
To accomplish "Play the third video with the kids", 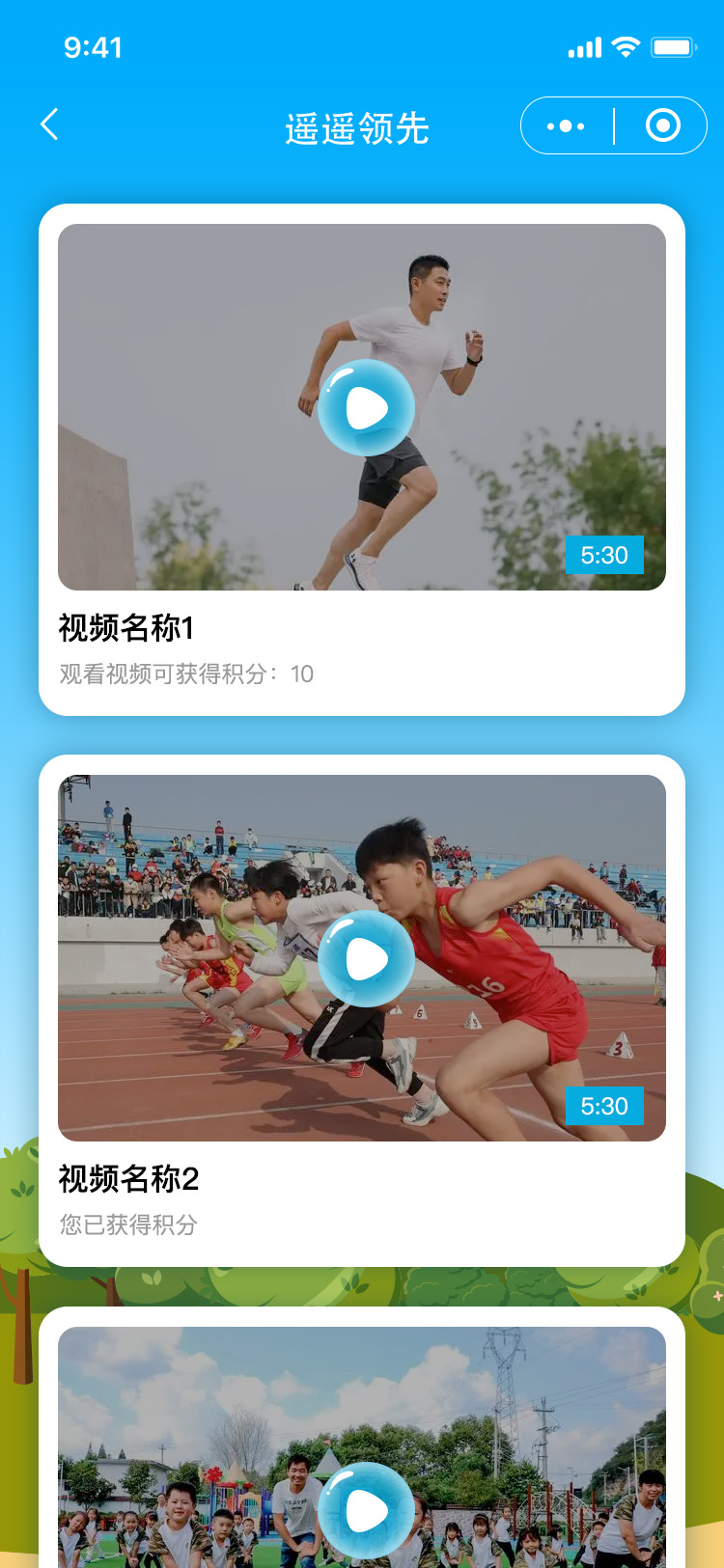I will tap(366, 1511).
